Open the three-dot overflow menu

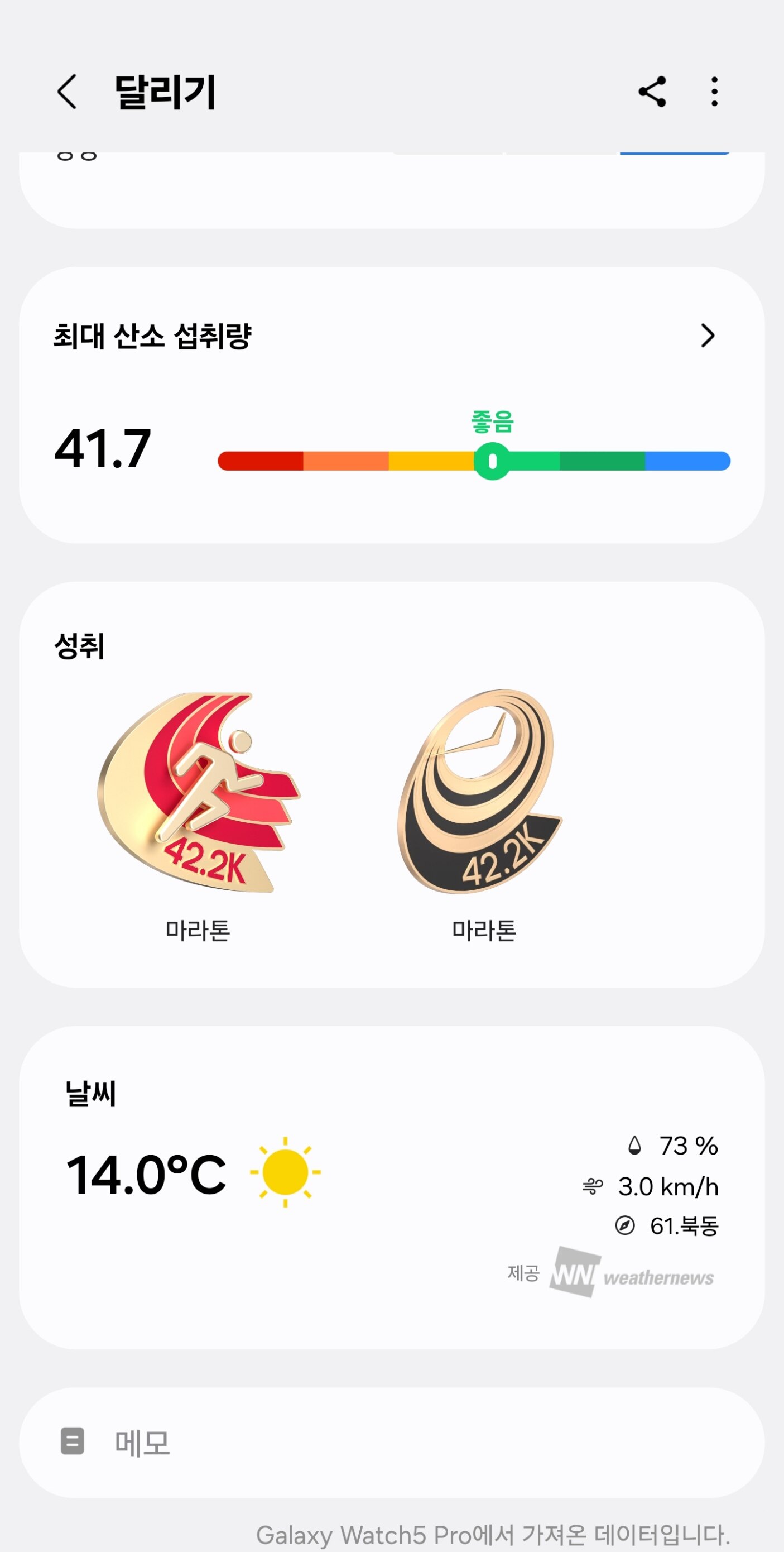[x=714, y=92]
